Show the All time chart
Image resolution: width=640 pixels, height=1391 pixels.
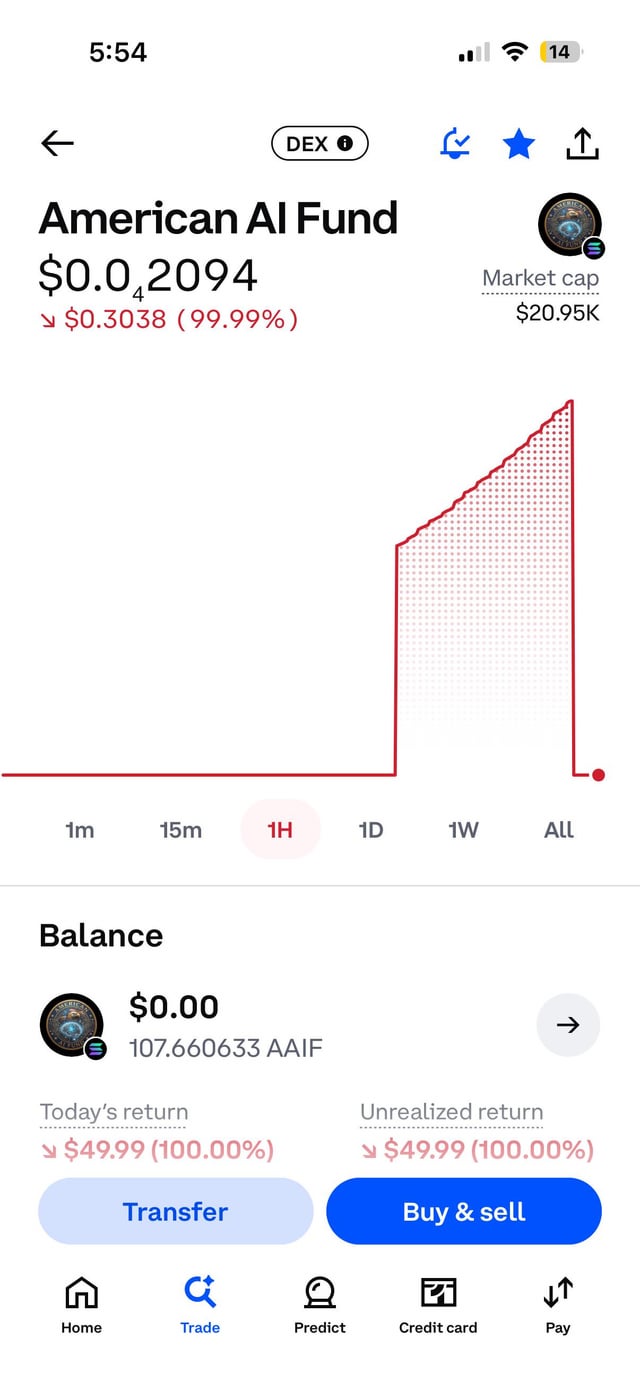[559, 830]
